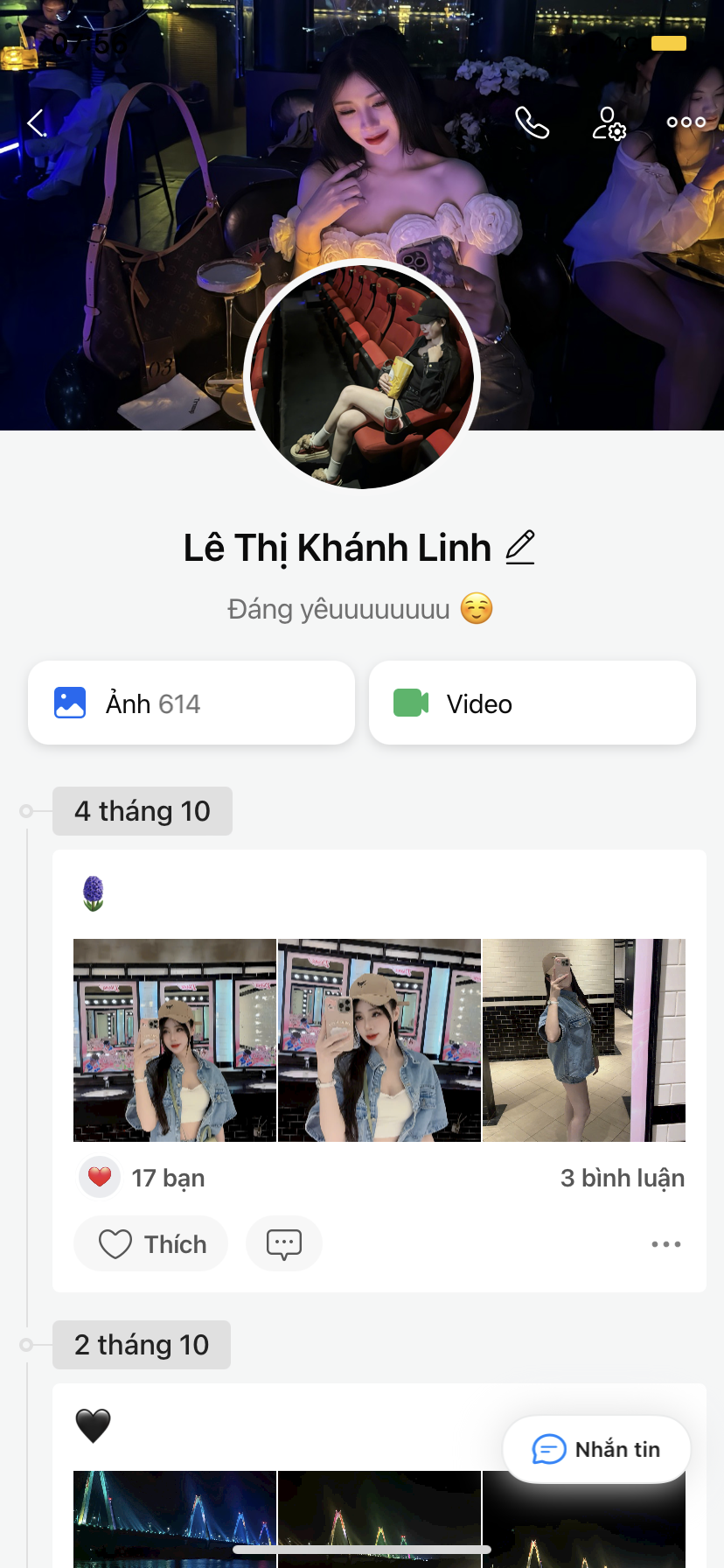Open the Ảnh 614 photo album
This screenshot has width=724, height=1568.
pyautogui.click(x=191, y=703)
